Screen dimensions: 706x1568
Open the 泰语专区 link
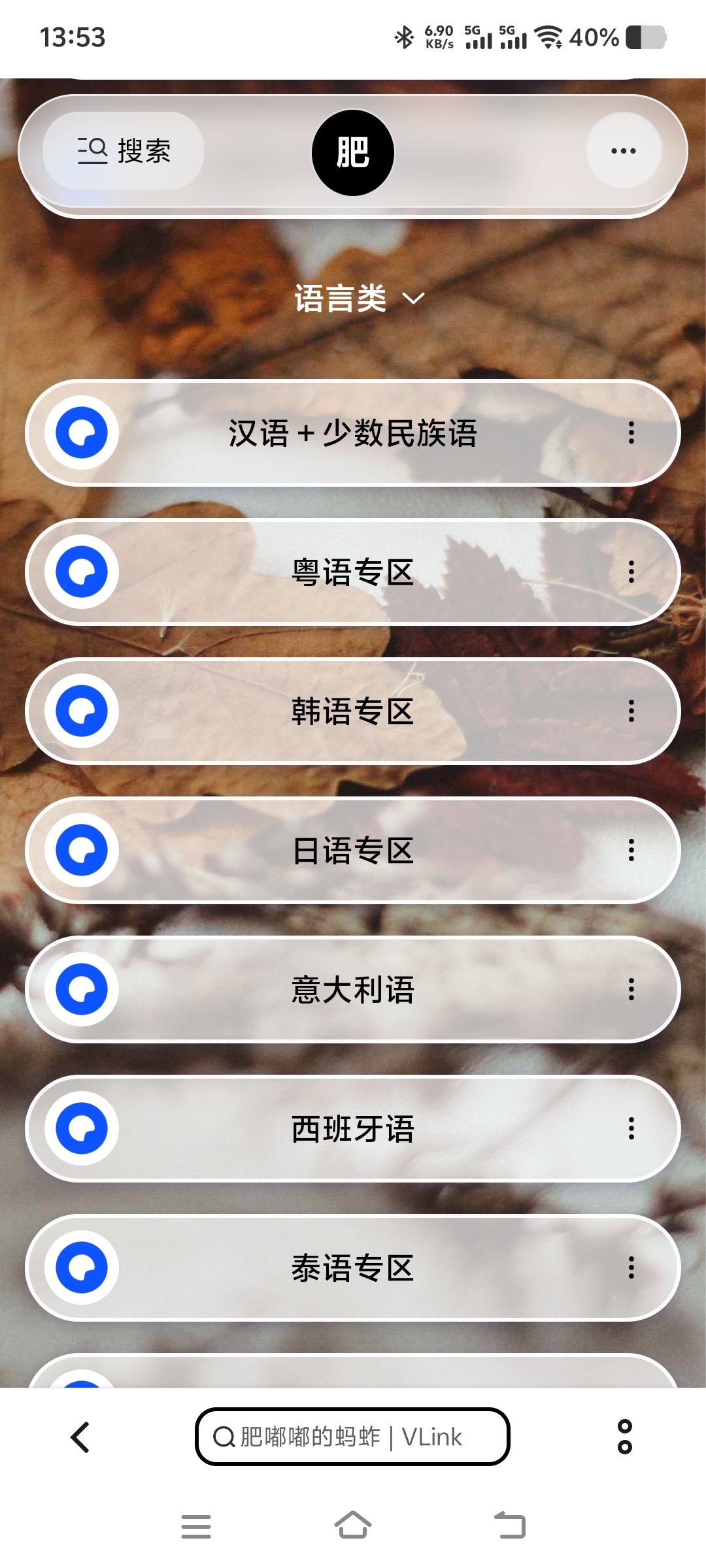coord(353,1268)
